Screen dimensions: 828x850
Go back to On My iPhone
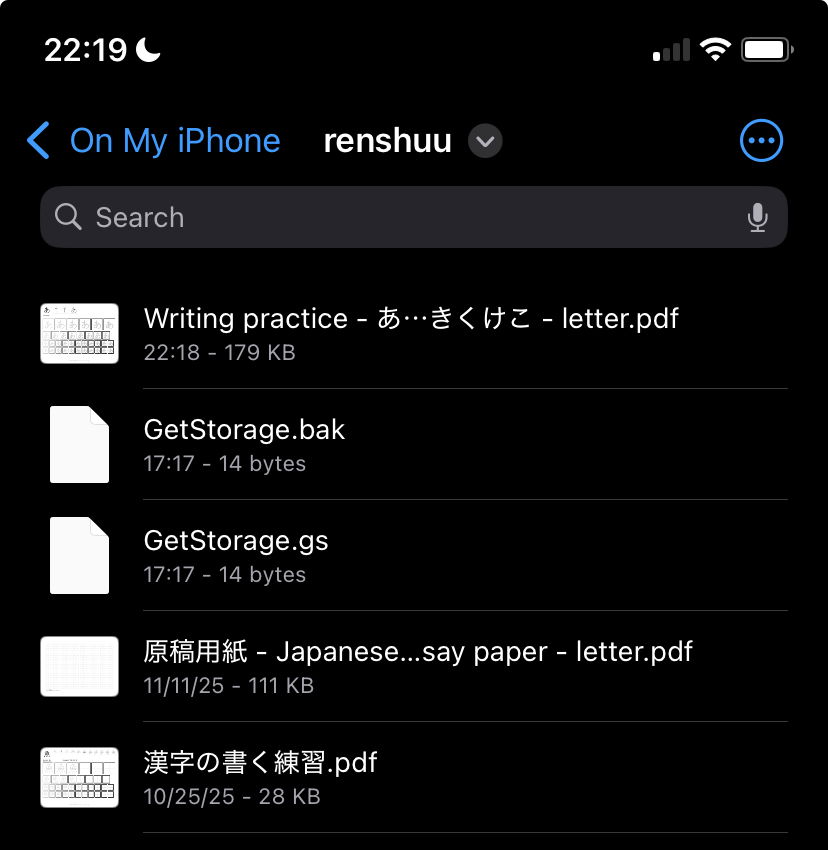[x=155, y=141]
